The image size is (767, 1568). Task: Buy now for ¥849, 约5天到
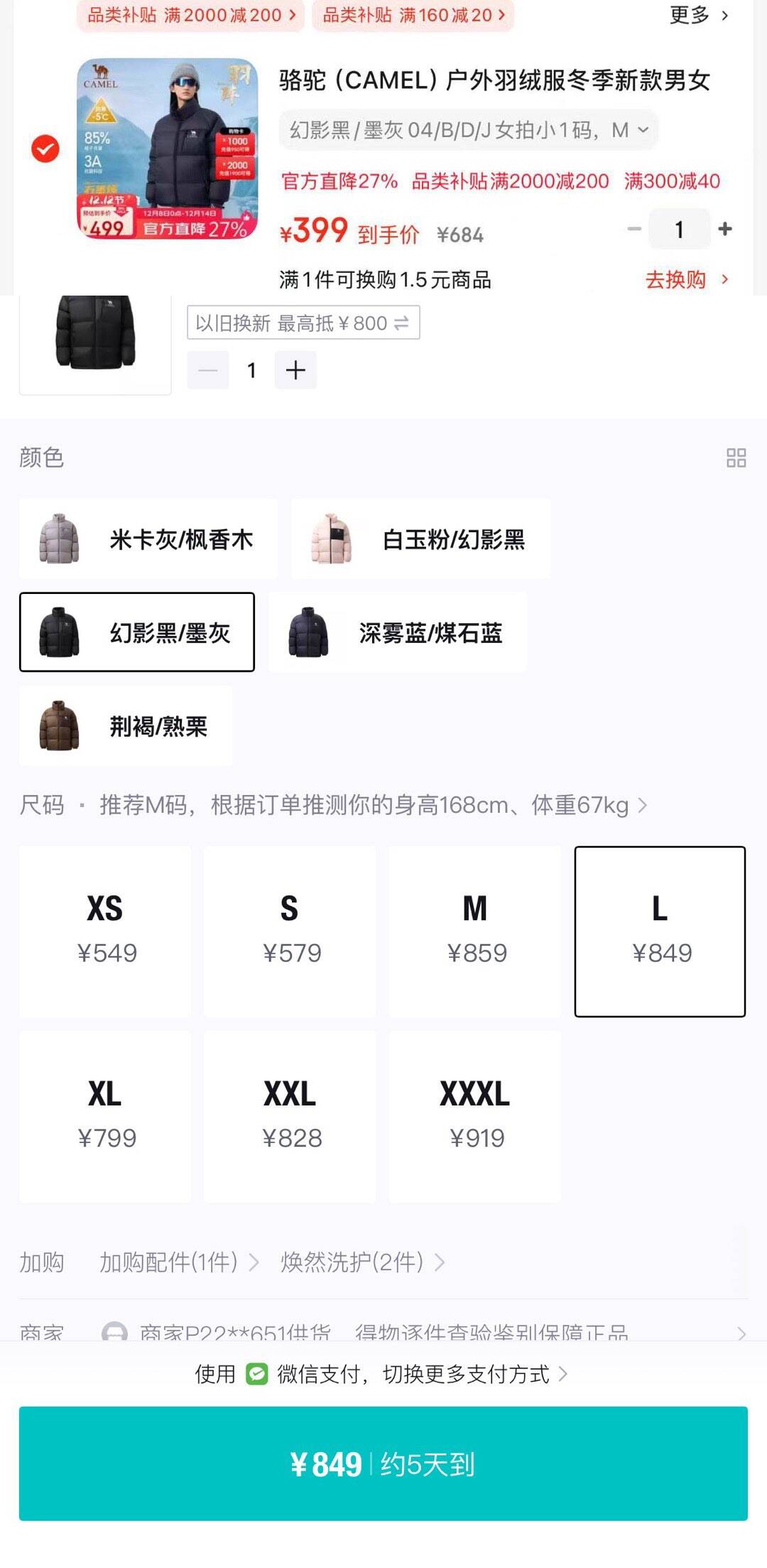[x=383, y=1464]
